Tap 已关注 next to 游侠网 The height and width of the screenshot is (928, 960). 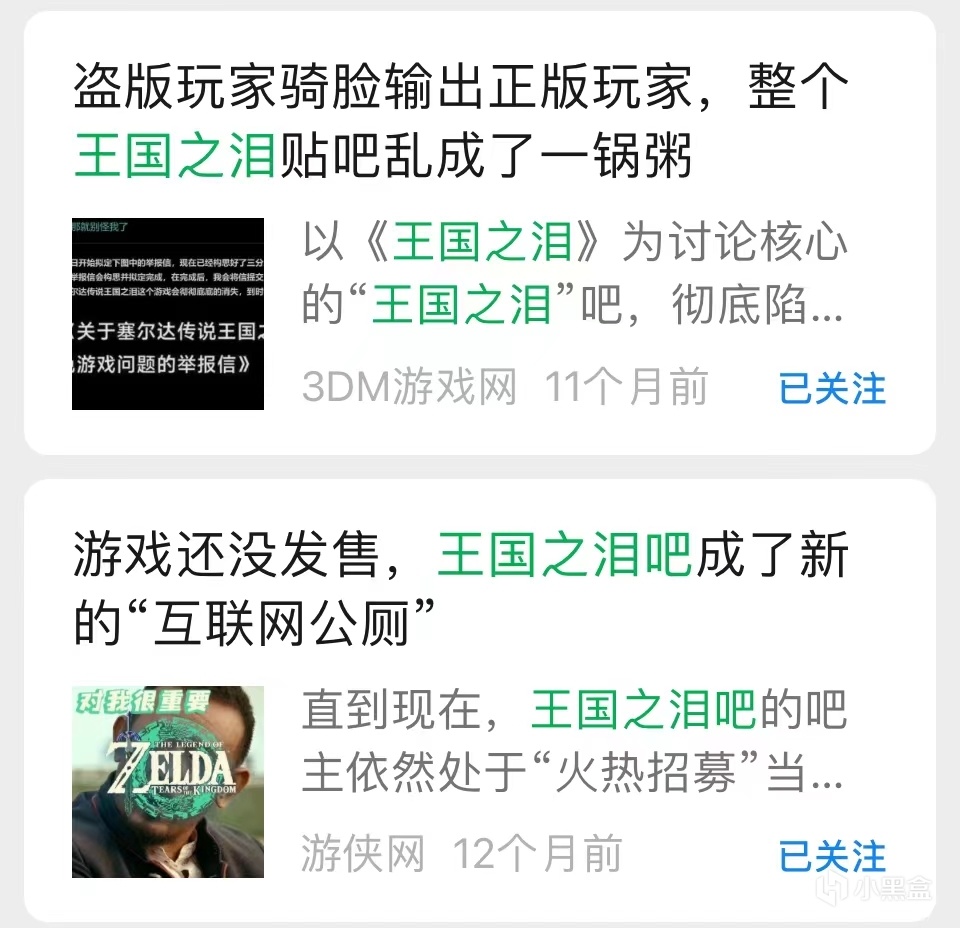(x=832, y=856)
